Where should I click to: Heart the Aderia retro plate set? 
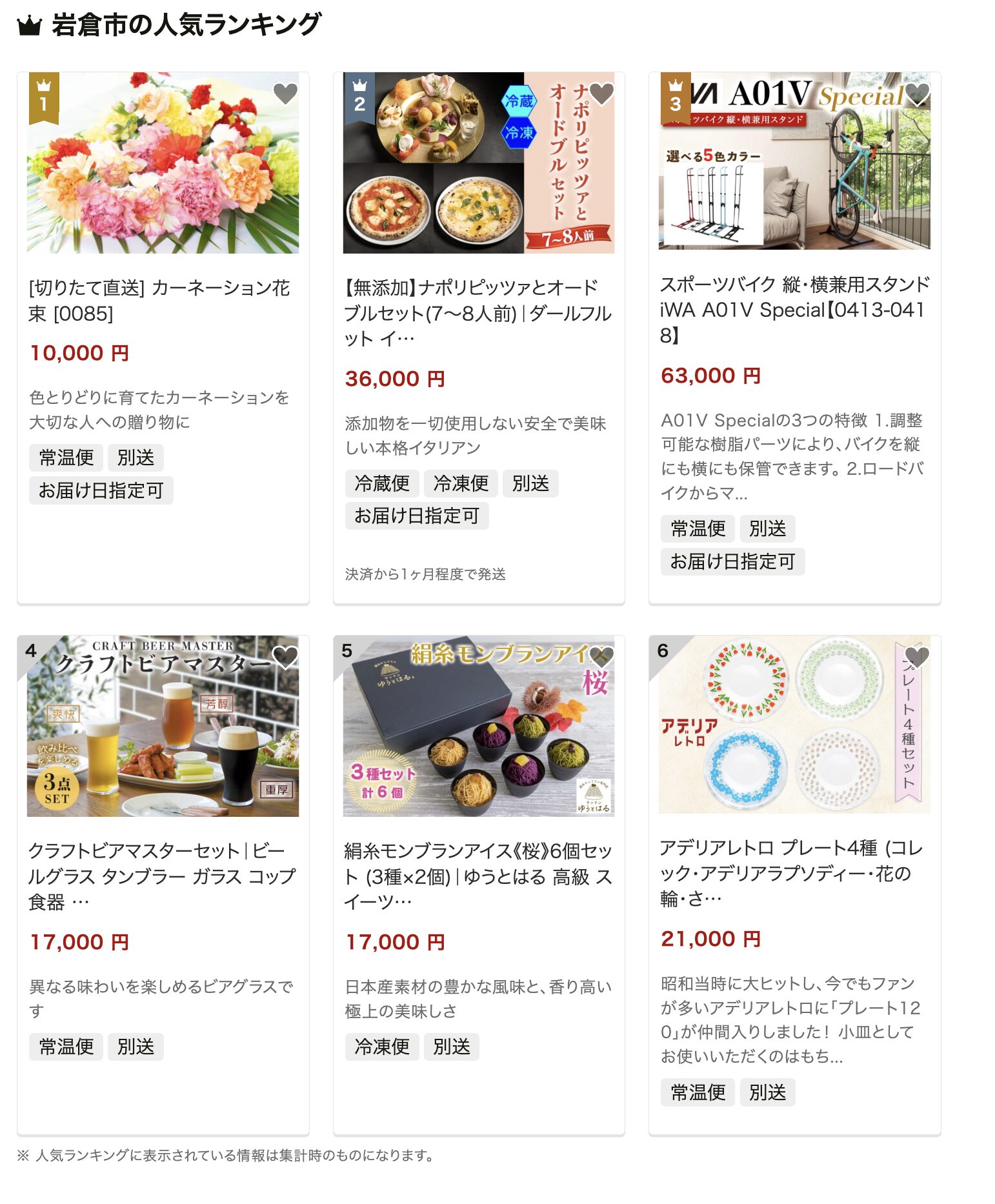917,657
